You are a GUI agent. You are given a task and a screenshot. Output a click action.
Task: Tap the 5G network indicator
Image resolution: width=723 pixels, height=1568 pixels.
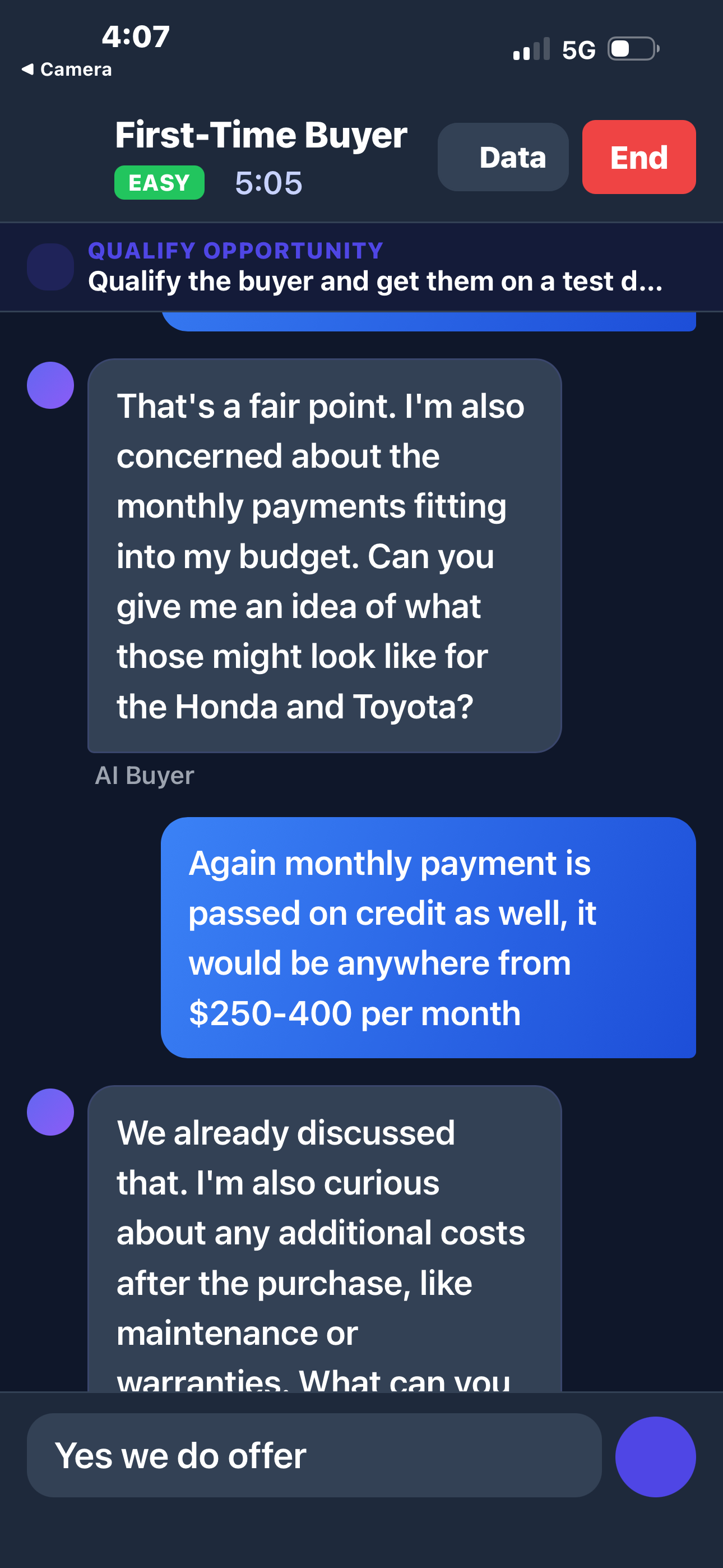click(578, 49)
